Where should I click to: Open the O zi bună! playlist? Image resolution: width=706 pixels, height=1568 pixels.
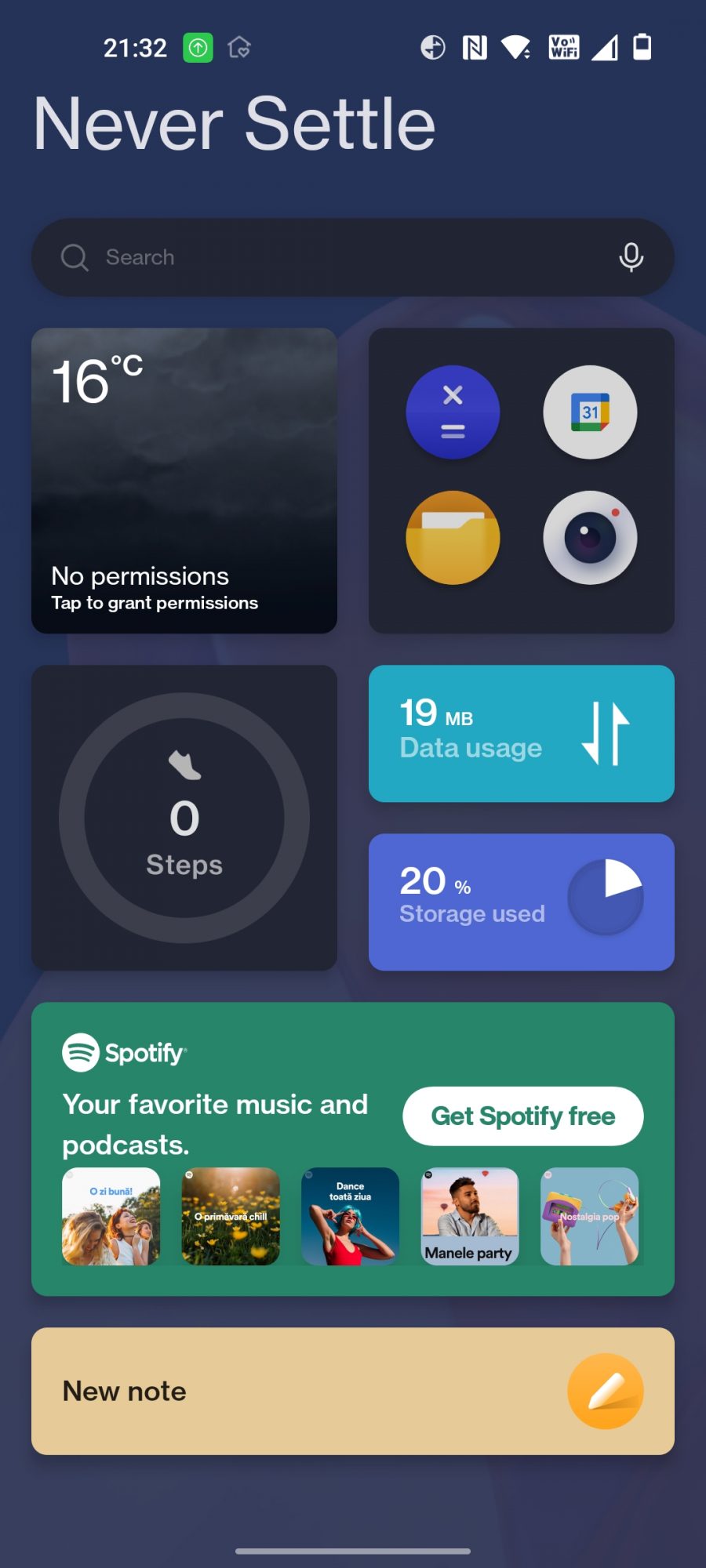(111, 1216)
